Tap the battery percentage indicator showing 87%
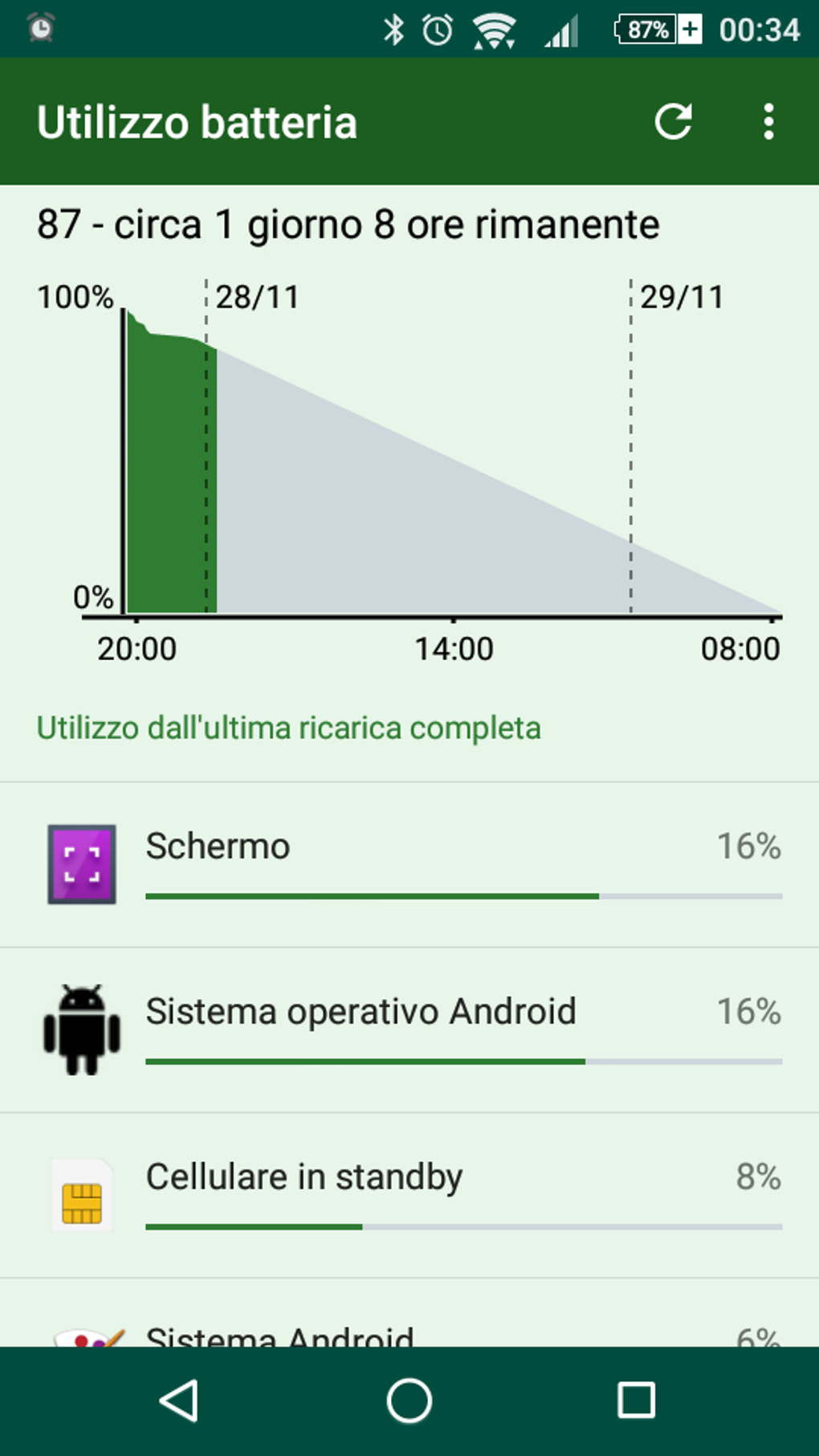 (646, 31)
